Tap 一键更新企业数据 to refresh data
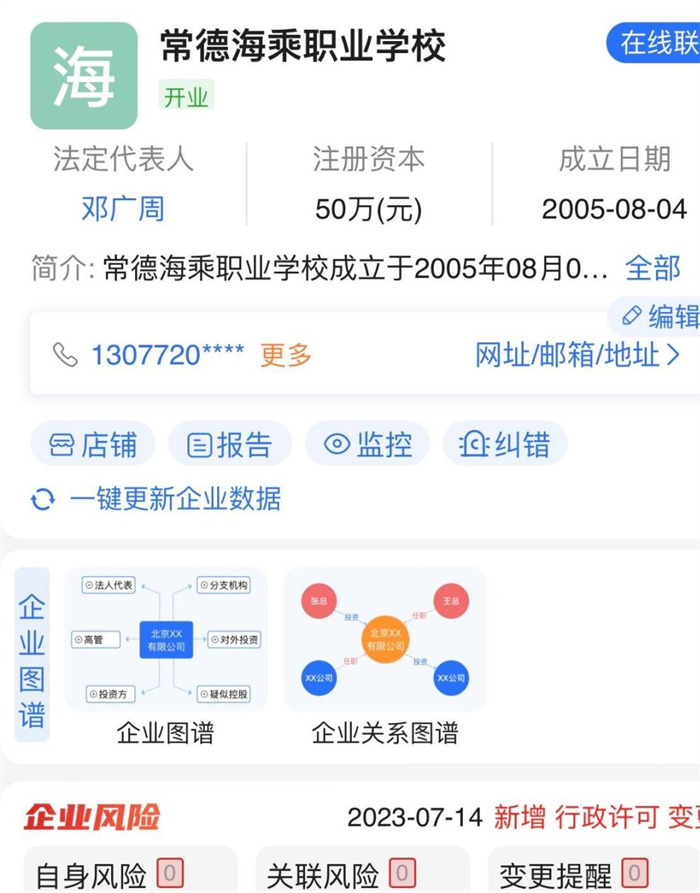The height and width of the screenshot is (893, 700). [x=174, y=498]
